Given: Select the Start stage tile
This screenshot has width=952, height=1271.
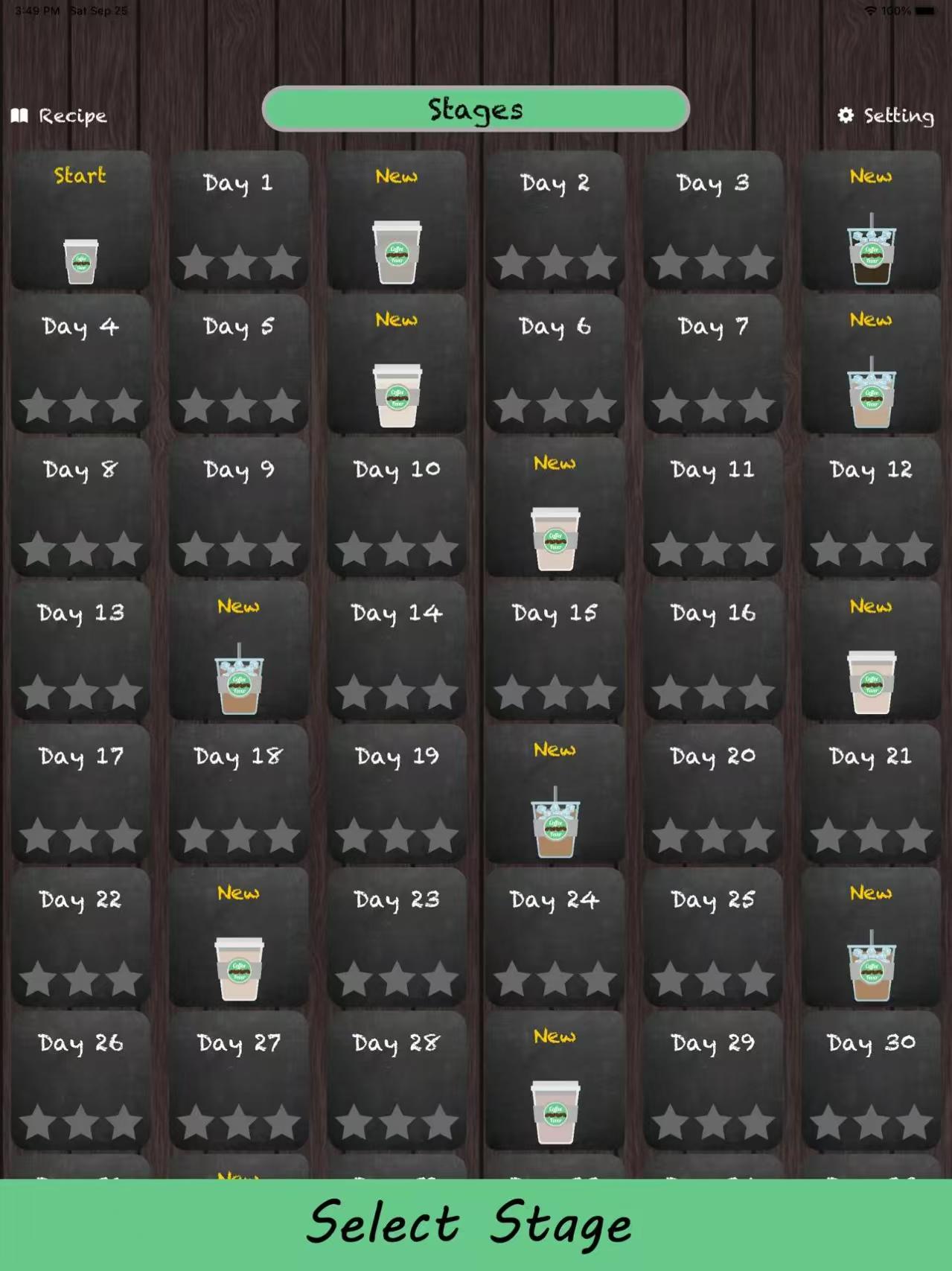Looking at the screenshot, I should click(80, 221).
